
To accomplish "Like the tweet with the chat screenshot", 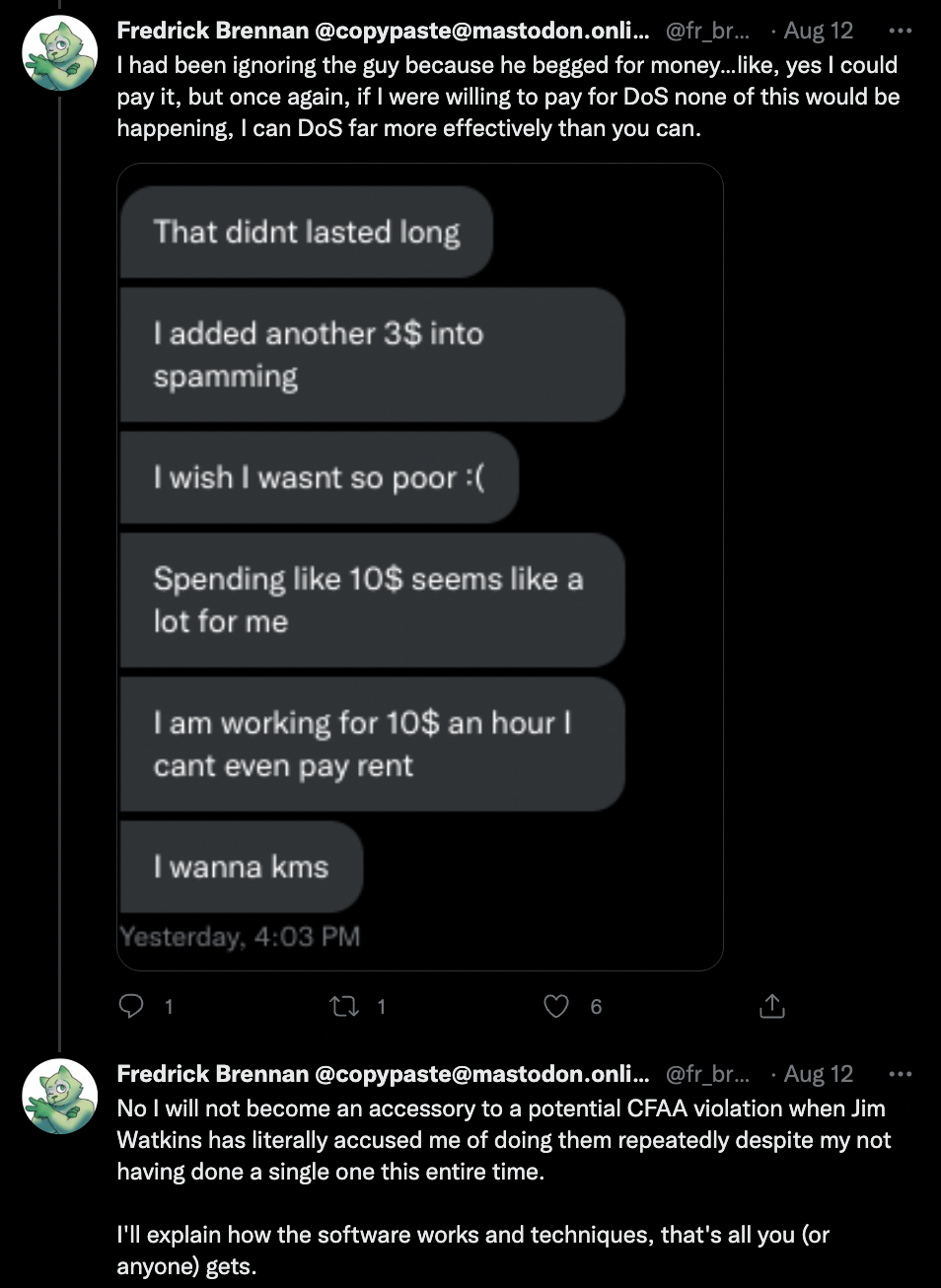I will 557,1006.
